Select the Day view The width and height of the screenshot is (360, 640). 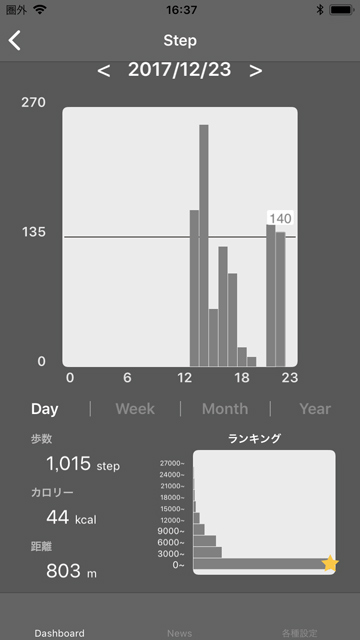click(x=45, y=409)
